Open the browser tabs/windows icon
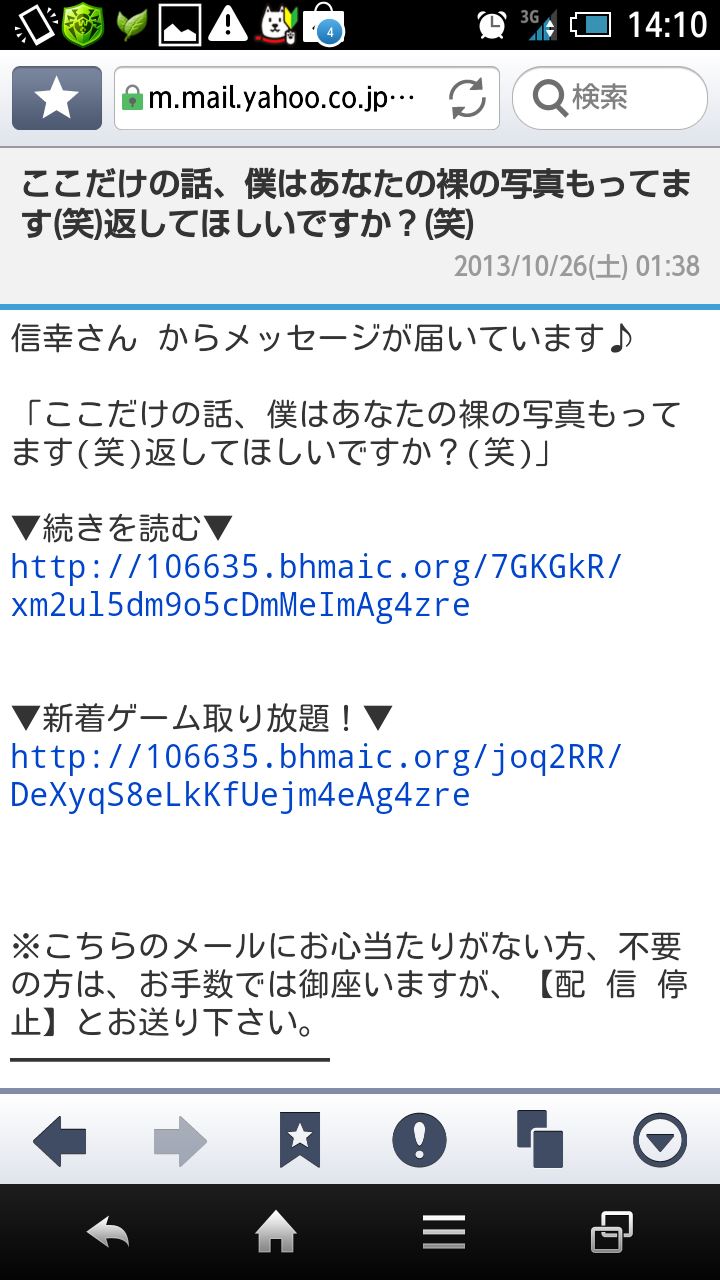 540,1140
